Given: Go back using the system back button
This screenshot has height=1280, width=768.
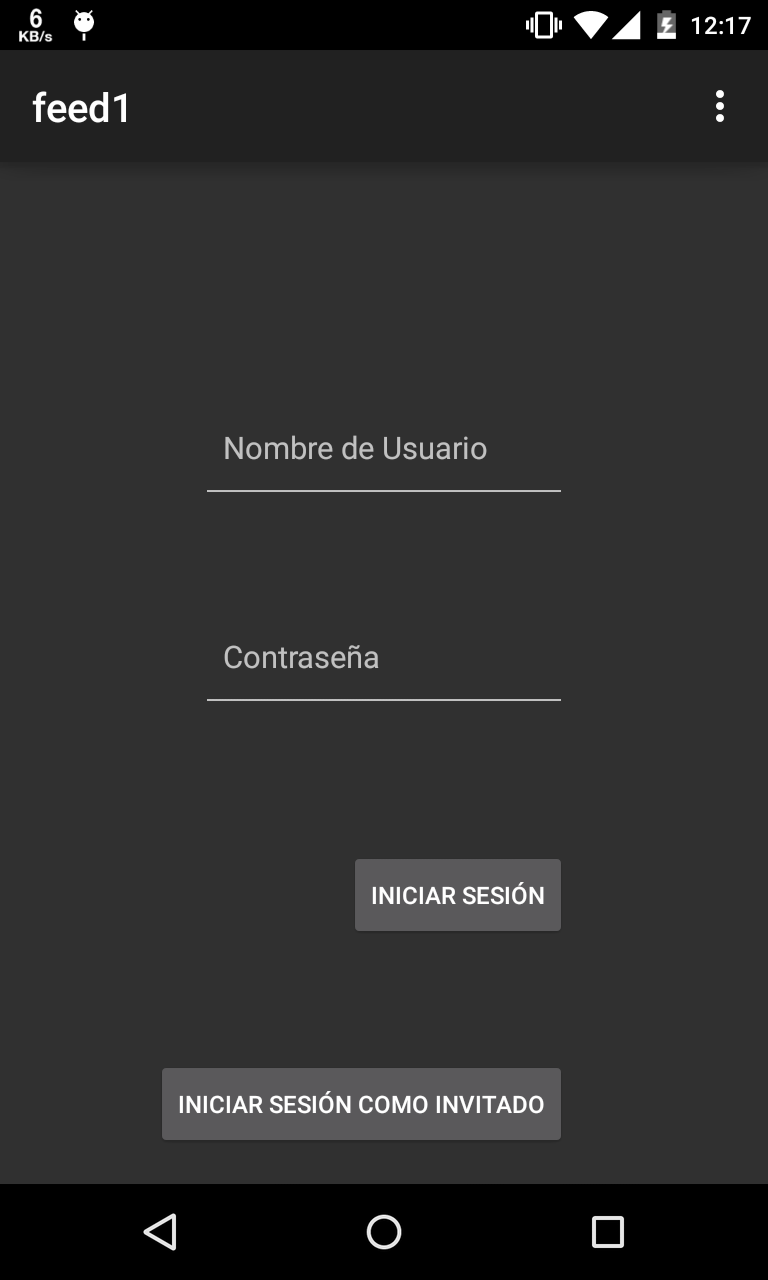Looking at the screenshot, I should (160, 1232).
